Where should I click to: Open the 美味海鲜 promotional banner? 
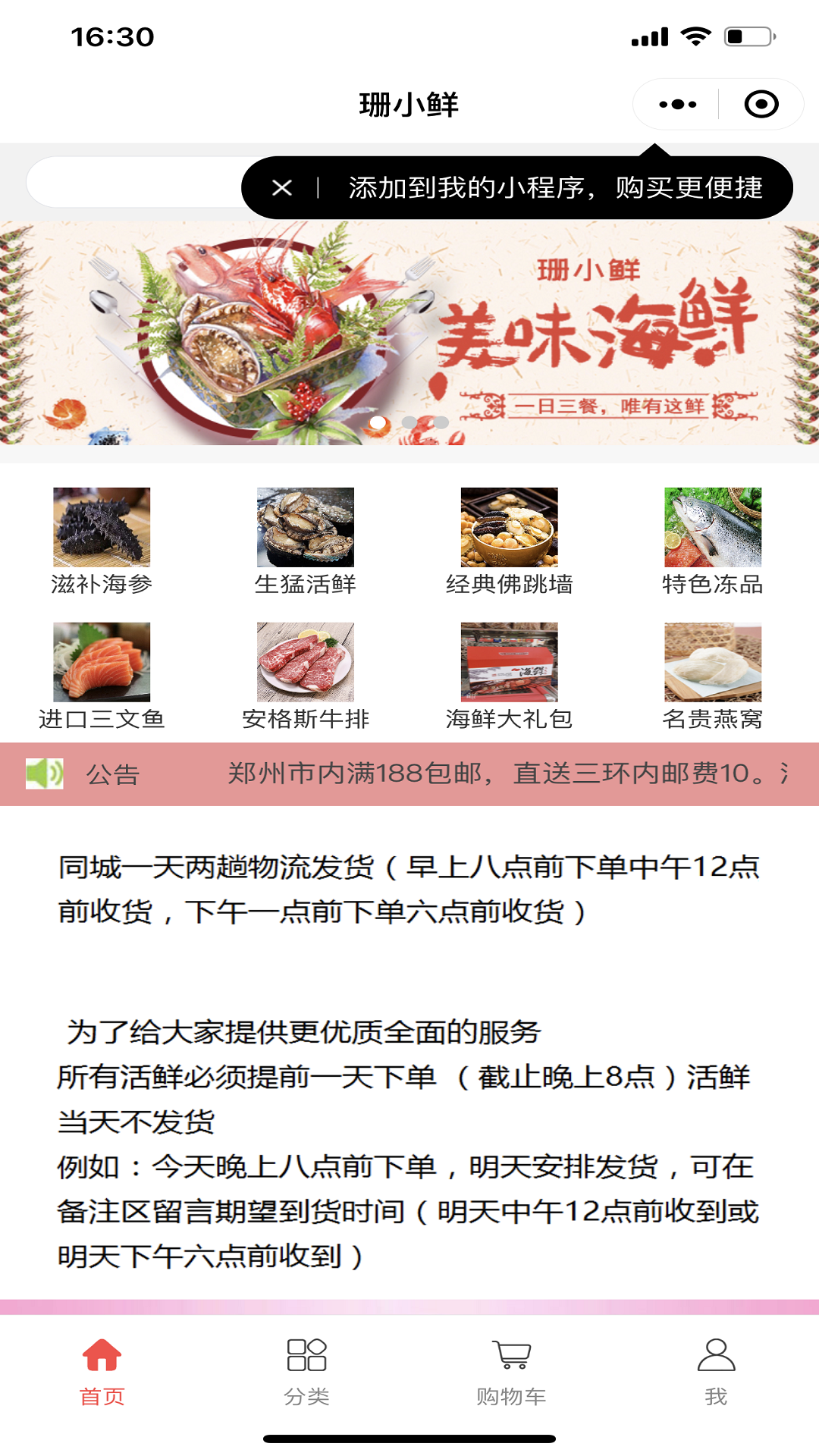coord(409,334)
